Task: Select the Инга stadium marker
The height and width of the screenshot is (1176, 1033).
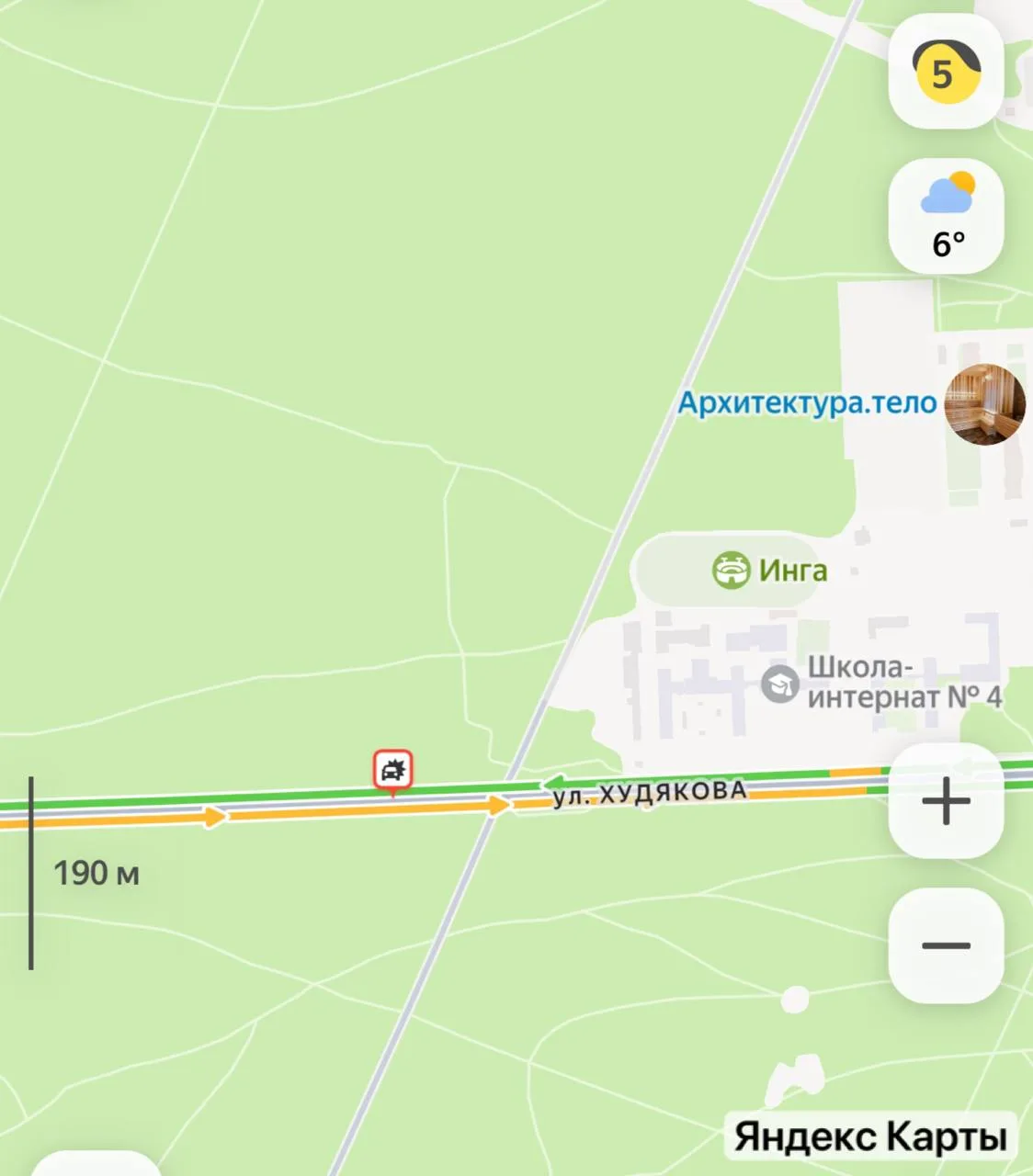Action: (x=732, y=571)
